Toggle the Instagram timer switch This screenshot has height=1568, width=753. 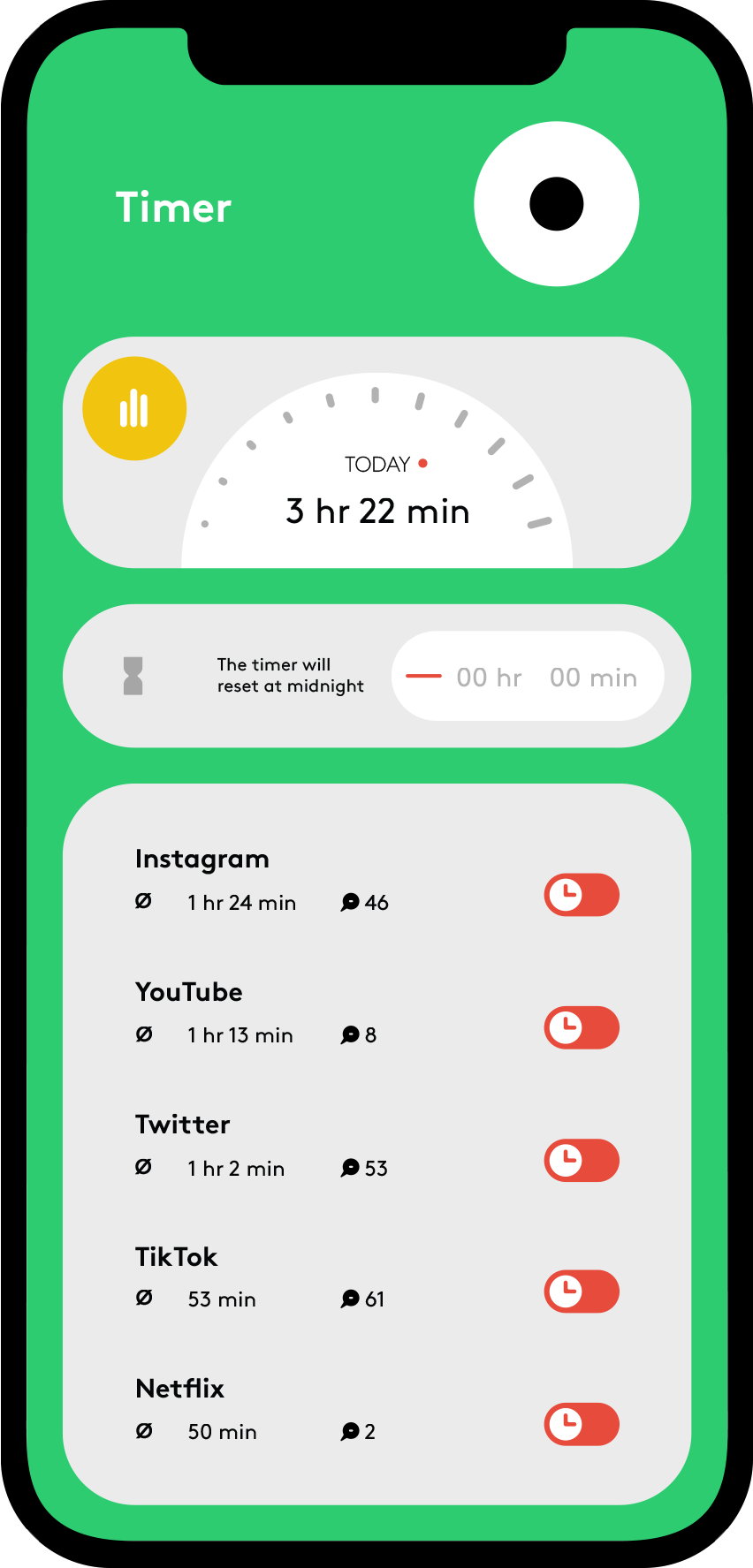[582, 895]
